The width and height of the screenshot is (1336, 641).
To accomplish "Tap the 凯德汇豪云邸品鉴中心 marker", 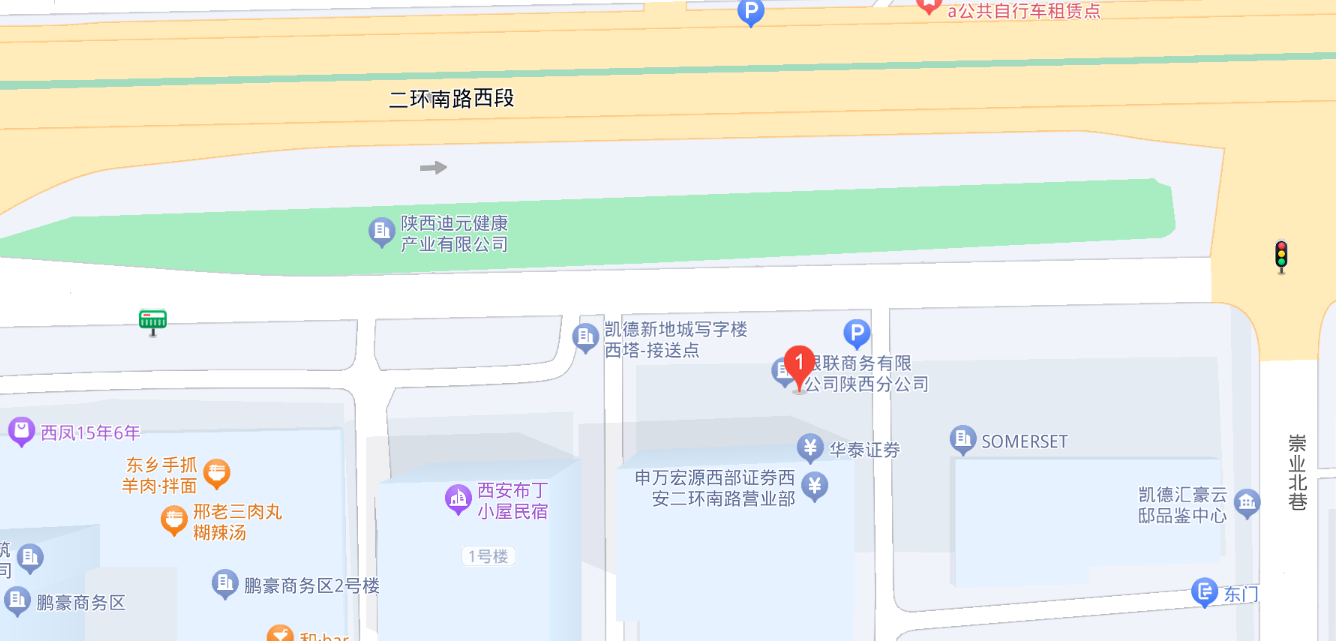I will coord(1247,502).
